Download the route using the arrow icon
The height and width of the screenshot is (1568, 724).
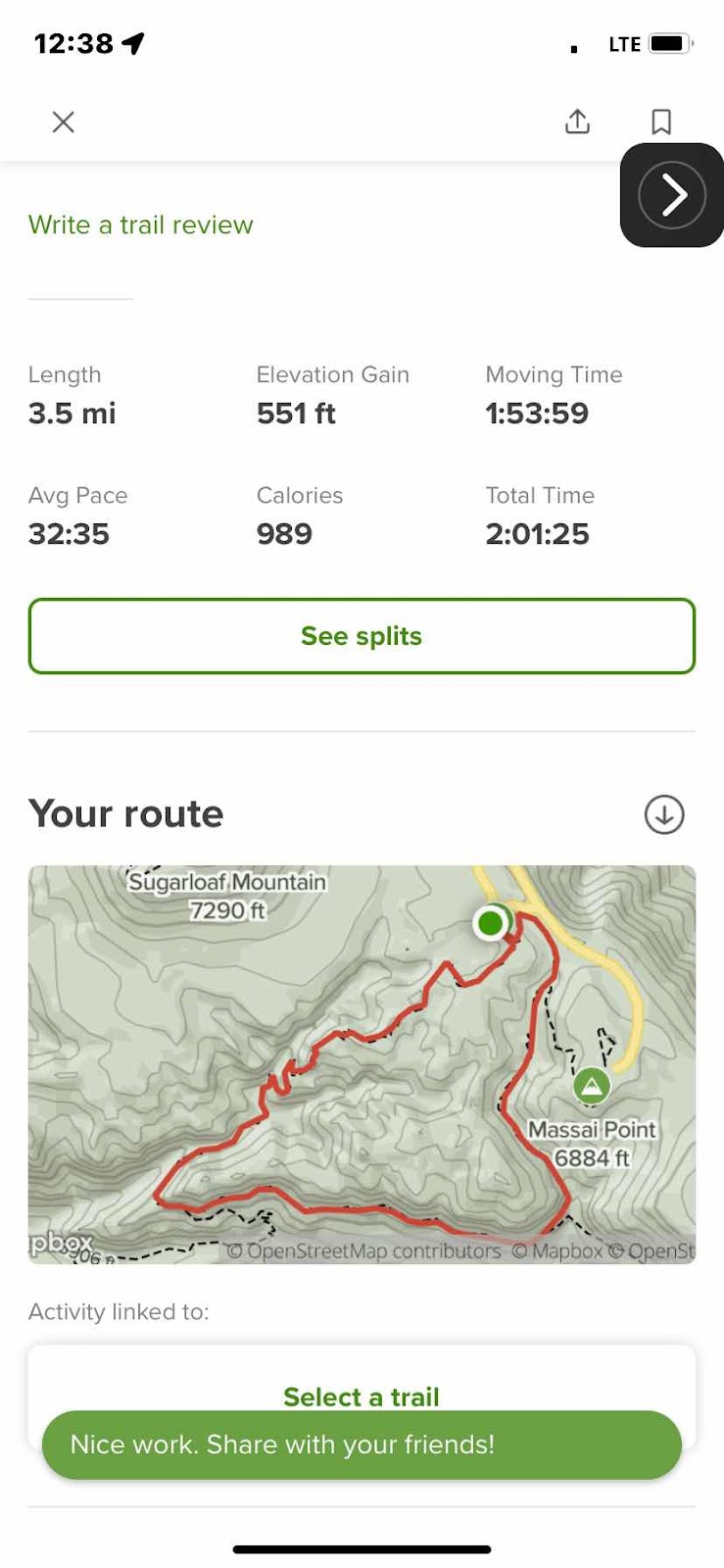663,814
